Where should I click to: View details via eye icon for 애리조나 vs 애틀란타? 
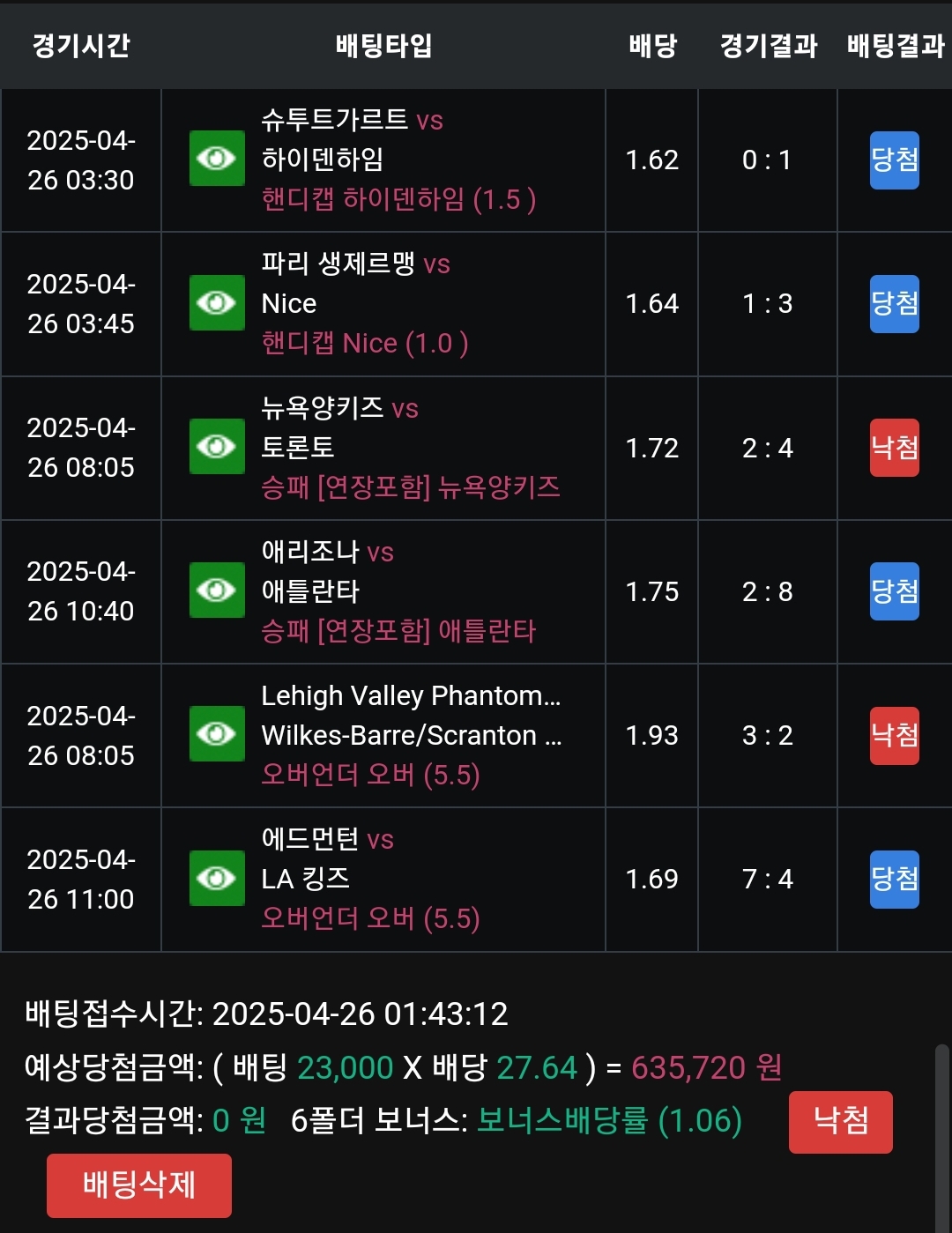tap(217, 591)
